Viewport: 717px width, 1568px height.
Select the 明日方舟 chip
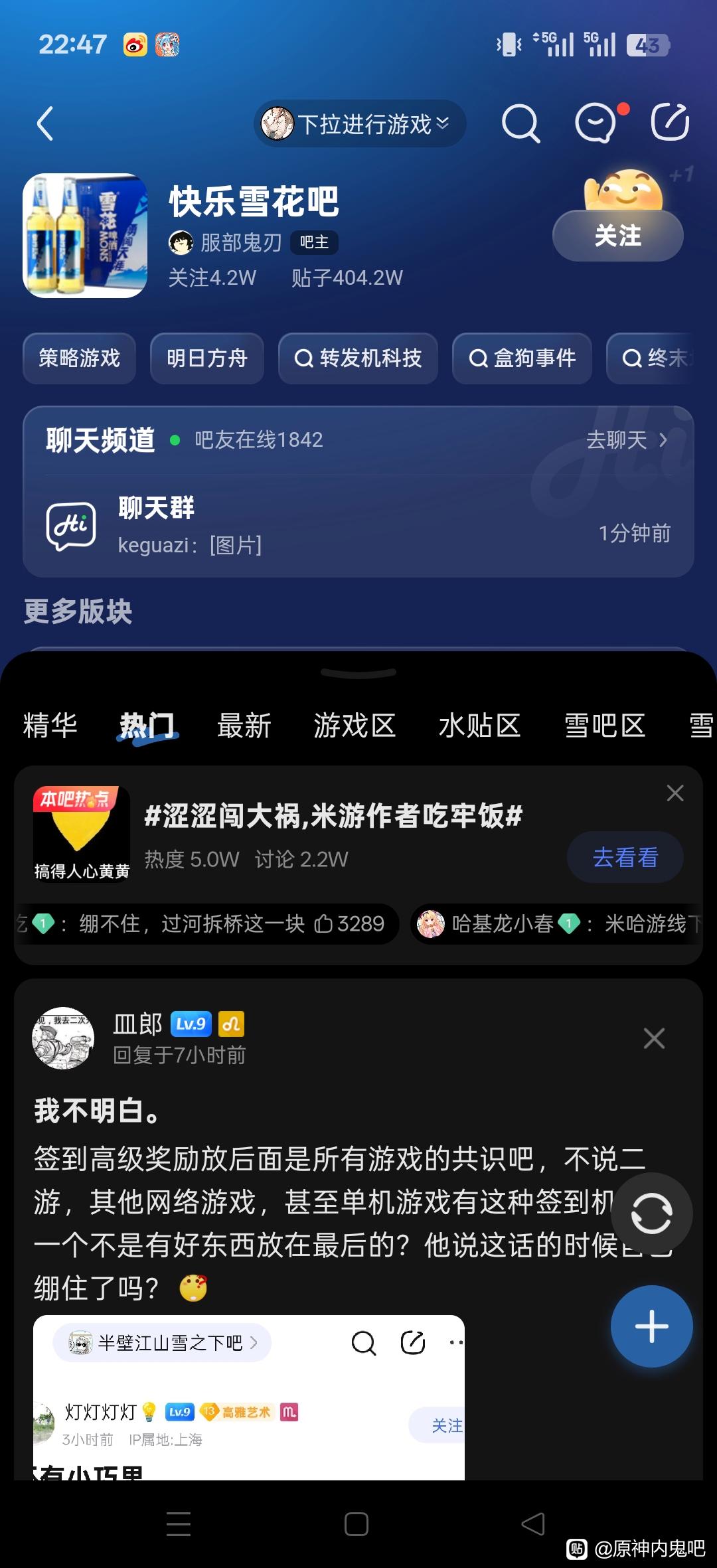point(207,358)
